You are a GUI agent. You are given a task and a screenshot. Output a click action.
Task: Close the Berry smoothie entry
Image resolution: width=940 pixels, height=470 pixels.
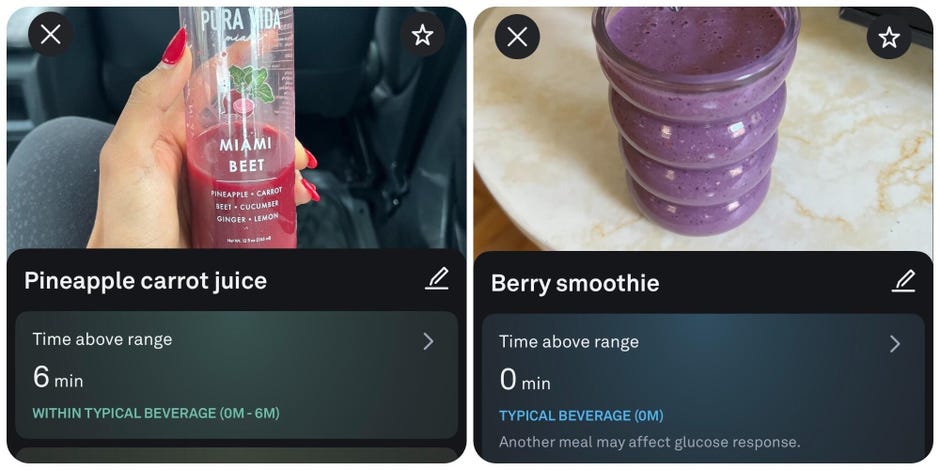click(517, 37)
